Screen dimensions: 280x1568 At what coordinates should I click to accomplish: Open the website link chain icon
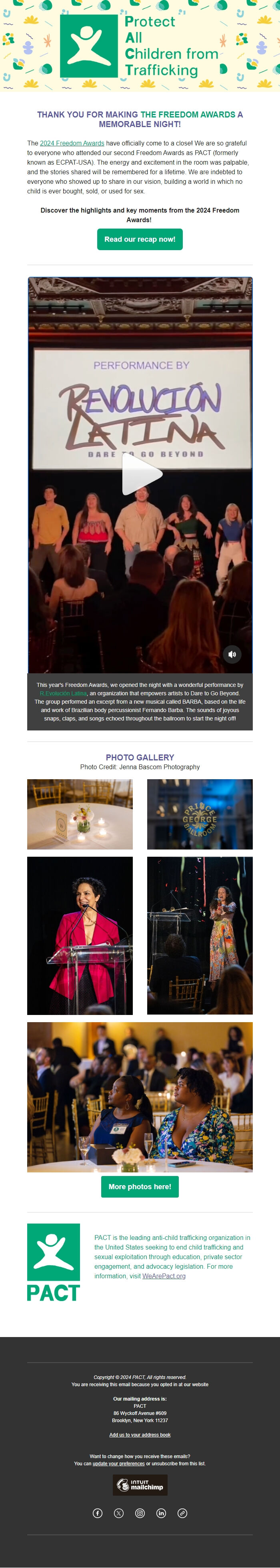tap(182, 1512)
